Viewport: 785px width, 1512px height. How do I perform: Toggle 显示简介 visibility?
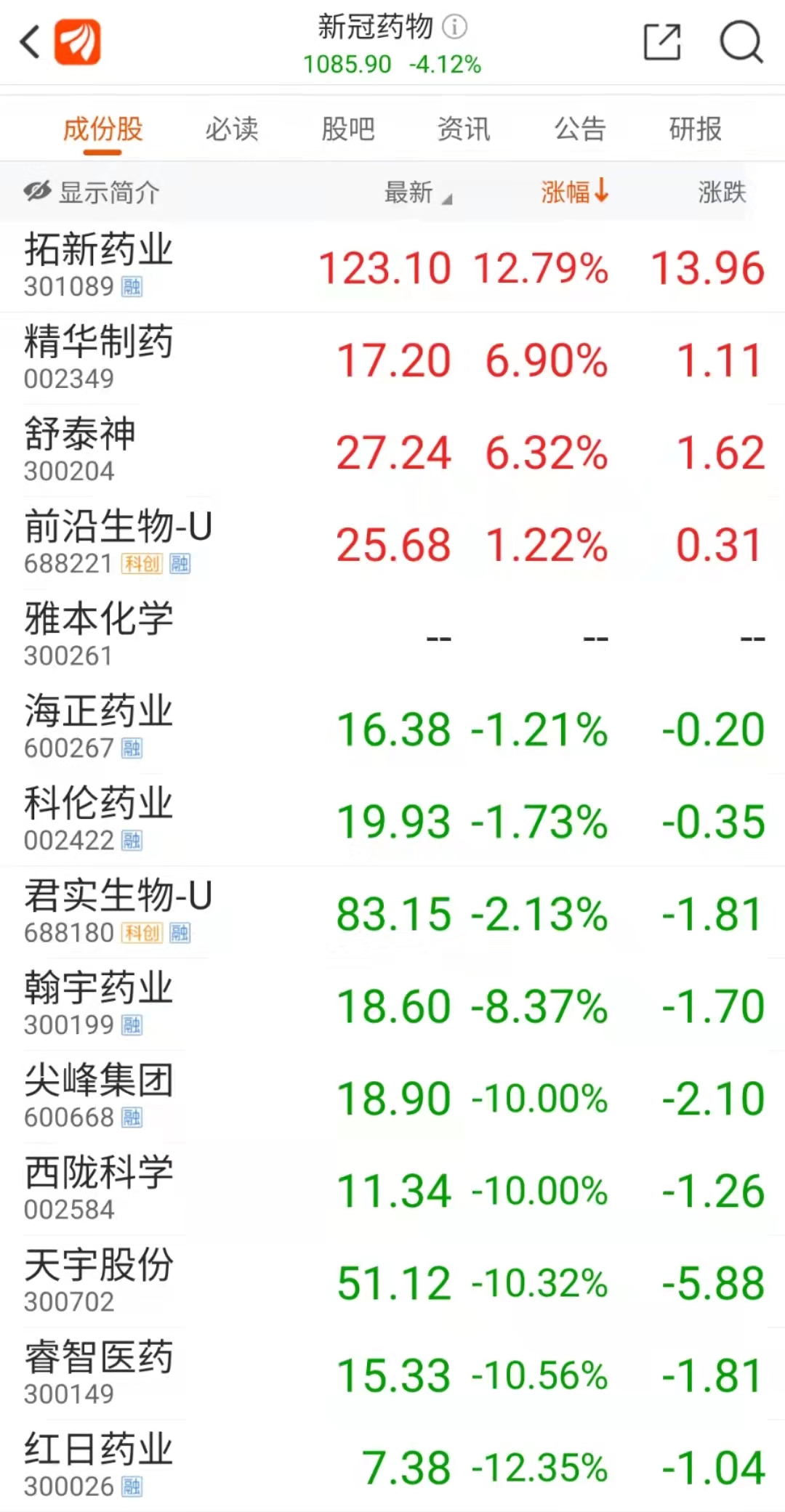tap(92, 193)
